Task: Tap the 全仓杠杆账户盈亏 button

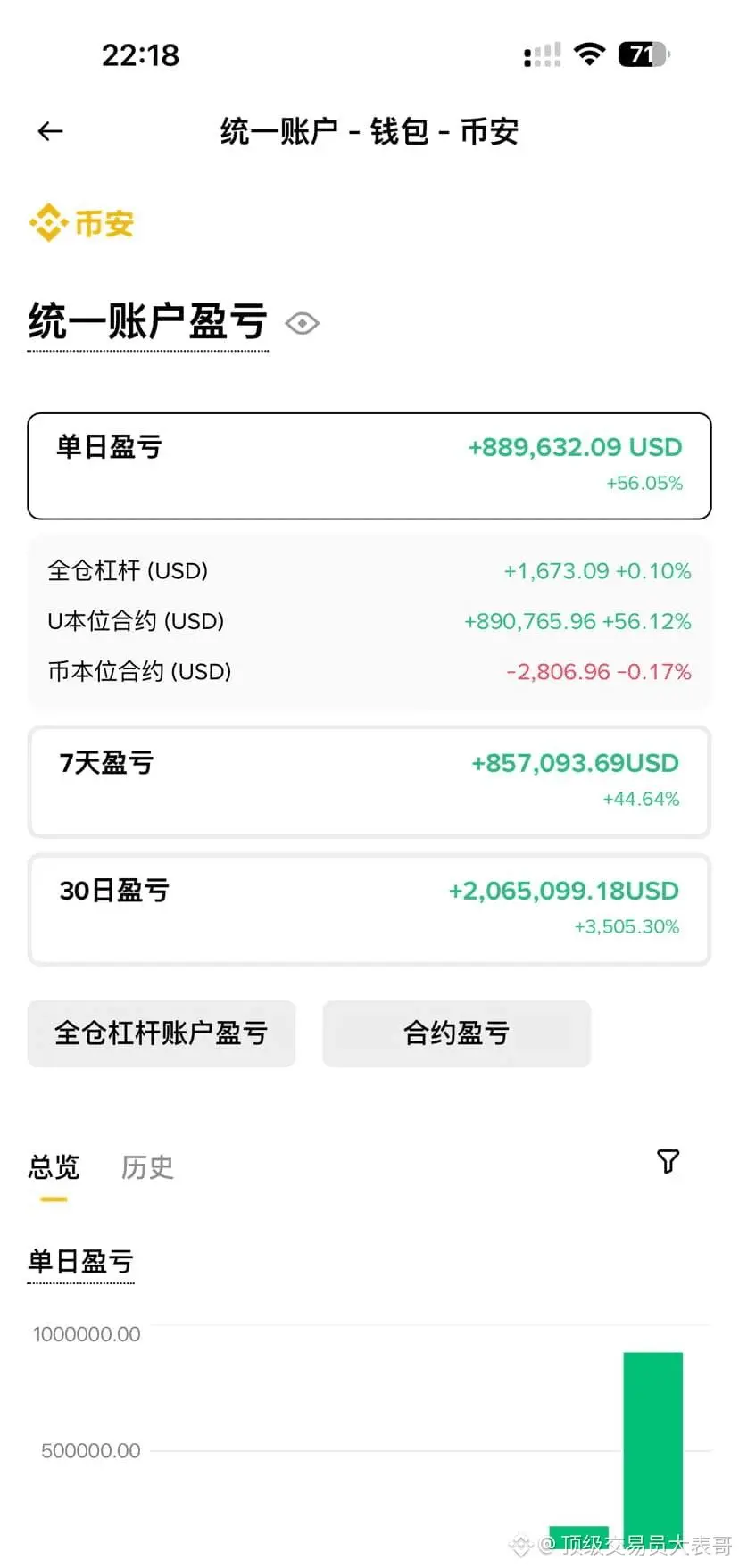Action: [162, 1033]
